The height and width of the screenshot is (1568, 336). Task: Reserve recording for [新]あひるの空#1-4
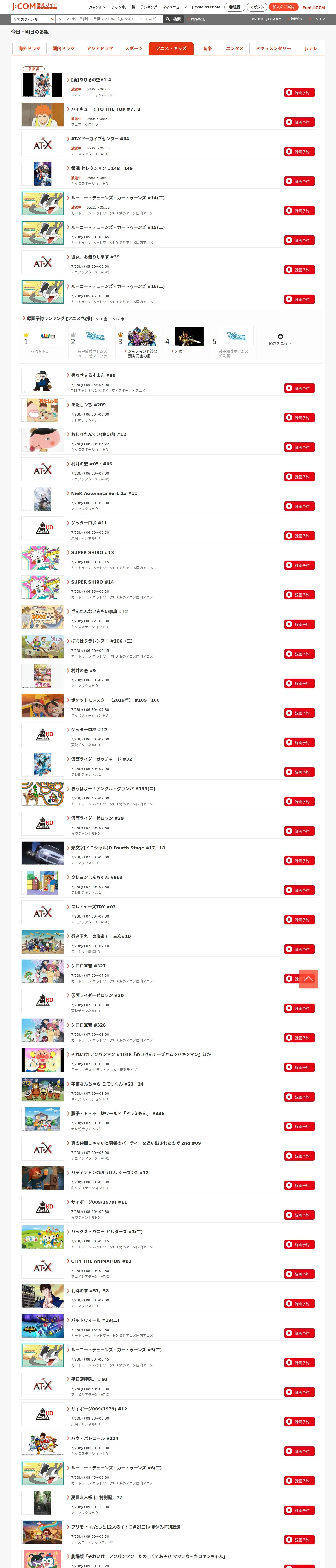[299, 93]
